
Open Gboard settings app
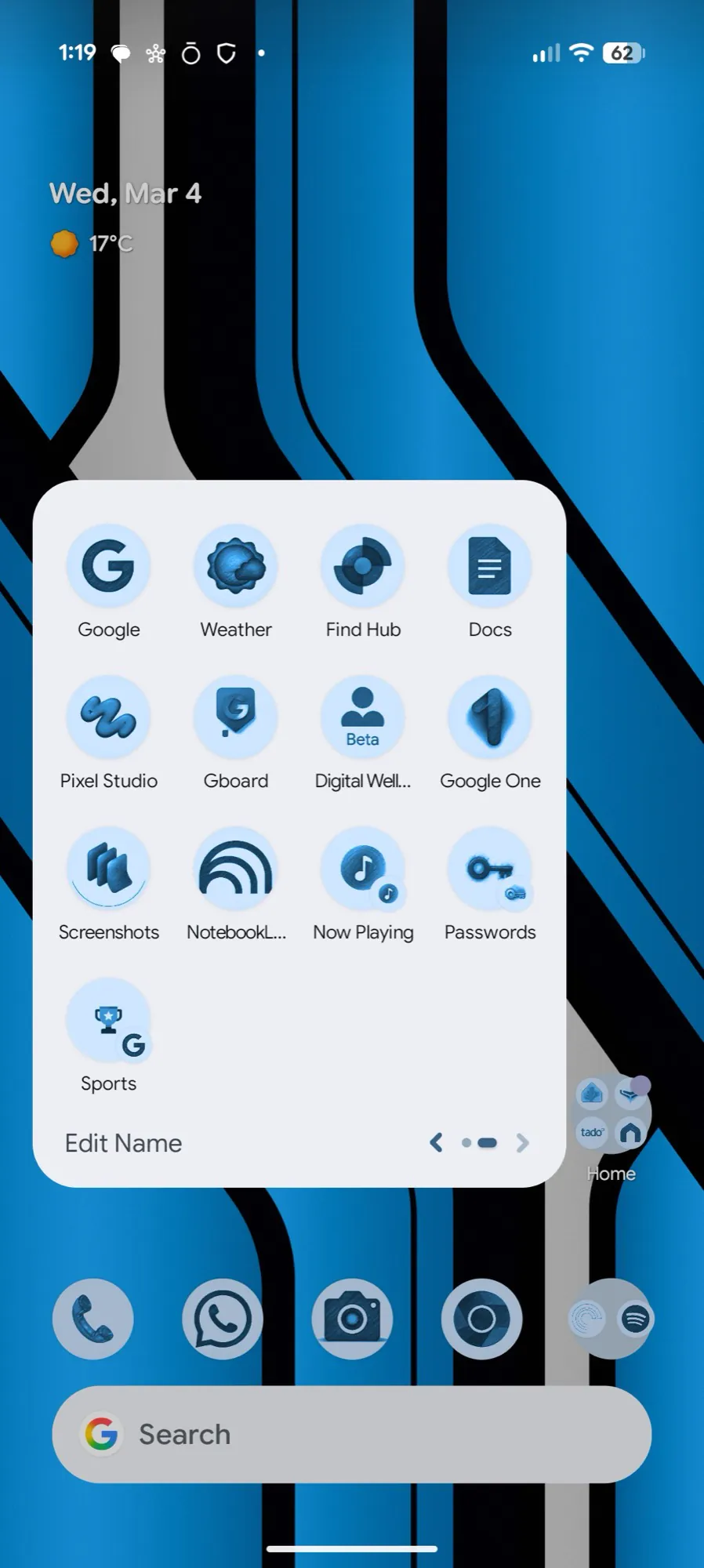tap(235, 717)
